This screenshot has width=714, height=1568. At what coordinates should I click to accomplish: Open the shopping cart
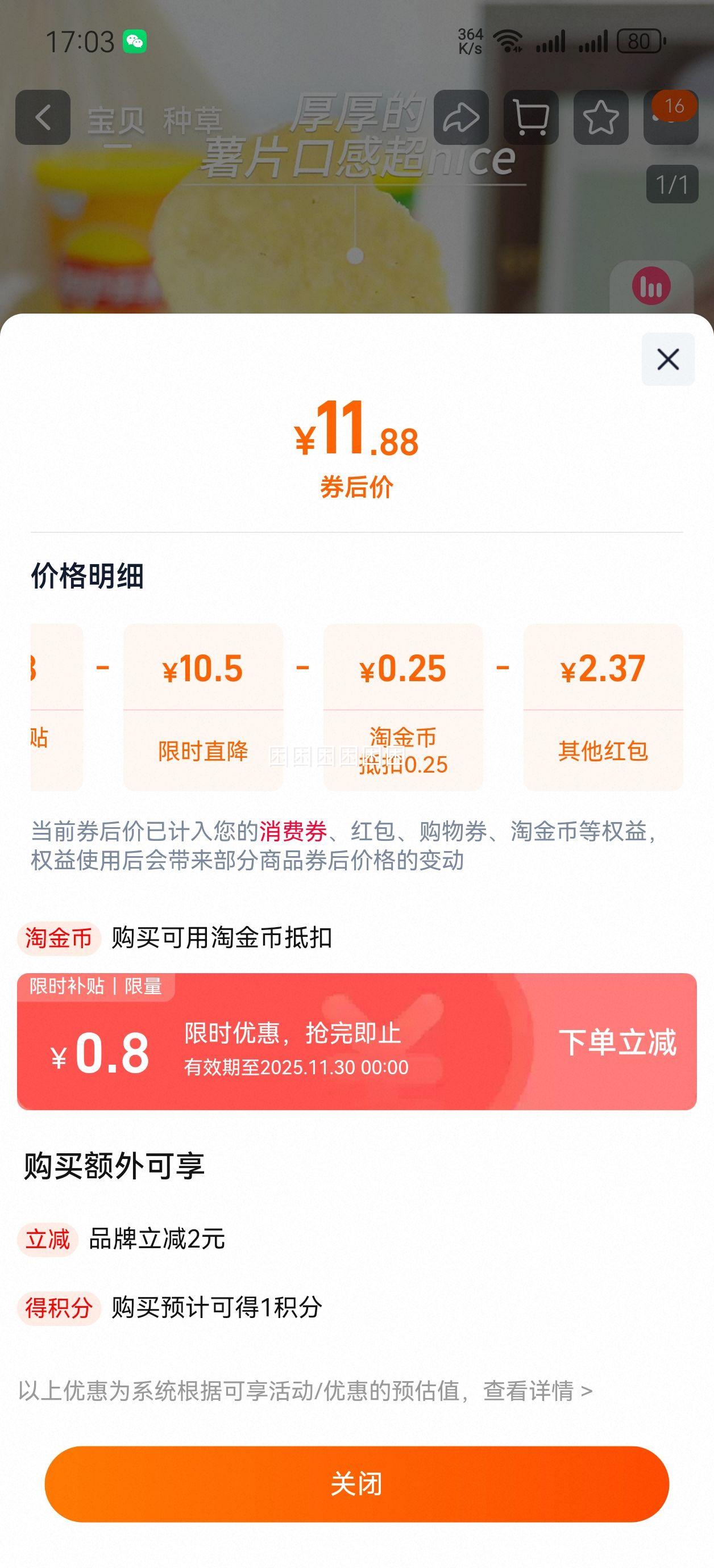click(x=531, y=118)
